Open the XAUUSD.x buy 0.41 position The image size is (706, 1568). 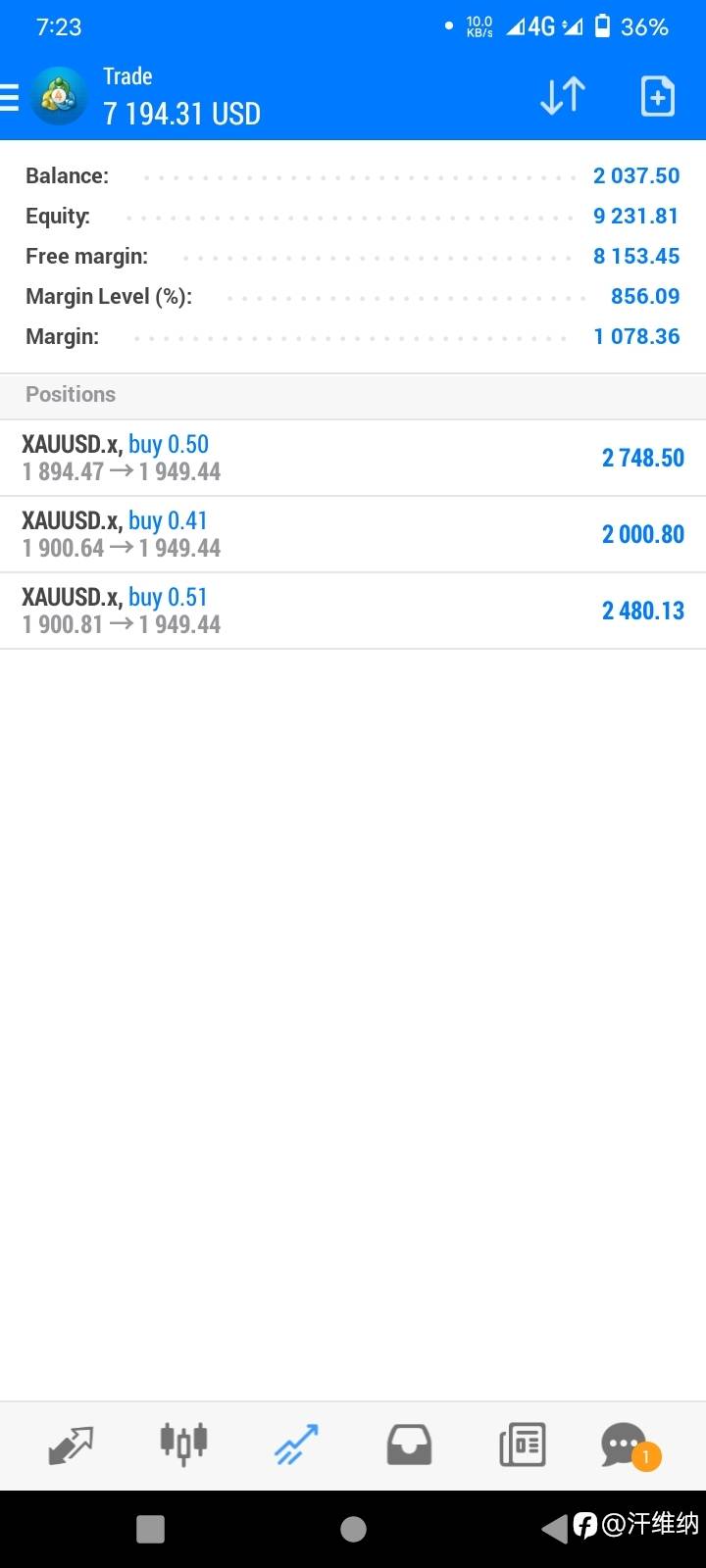(x=353, y=534)
